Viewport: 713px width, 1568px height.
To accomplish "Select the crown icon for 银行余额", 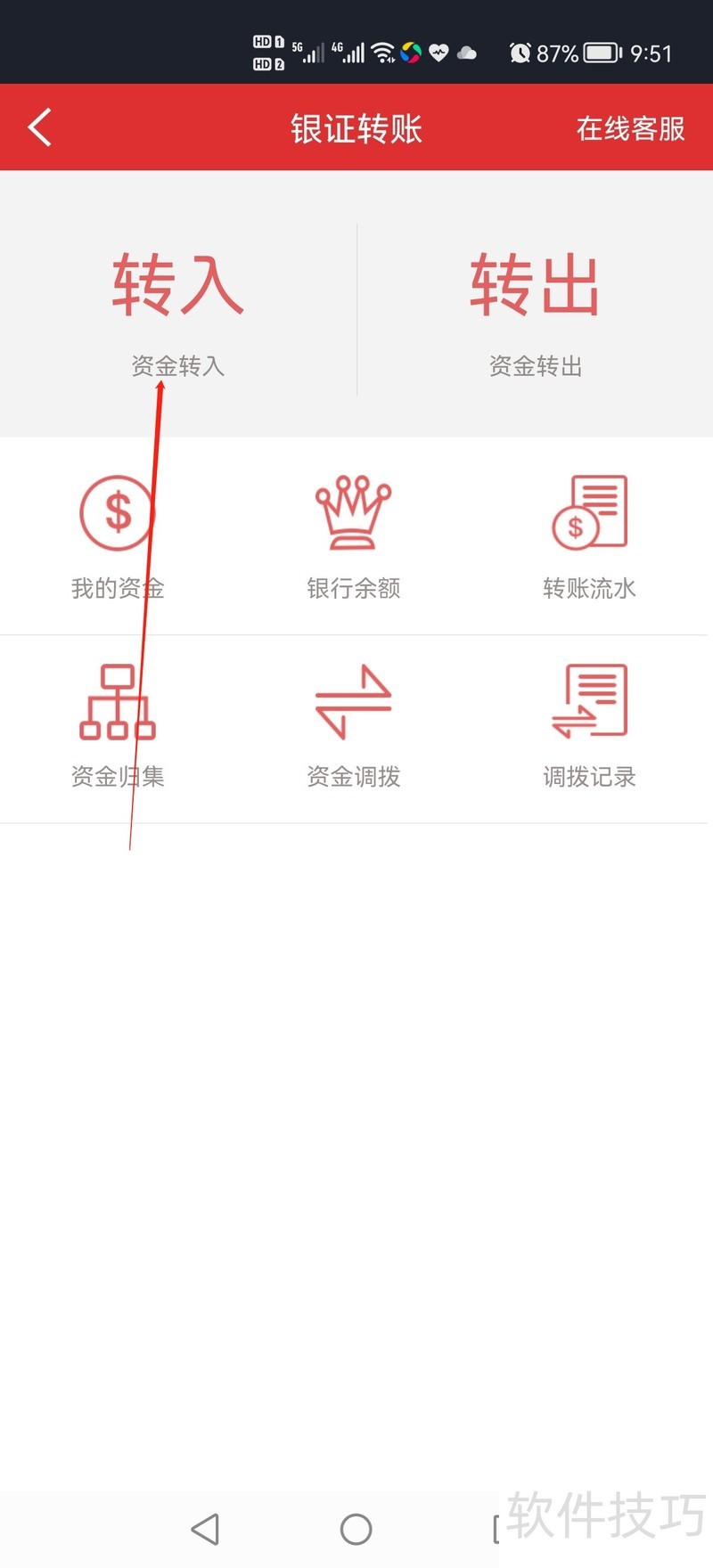I will pyautogui.click(x=353, y=510).
